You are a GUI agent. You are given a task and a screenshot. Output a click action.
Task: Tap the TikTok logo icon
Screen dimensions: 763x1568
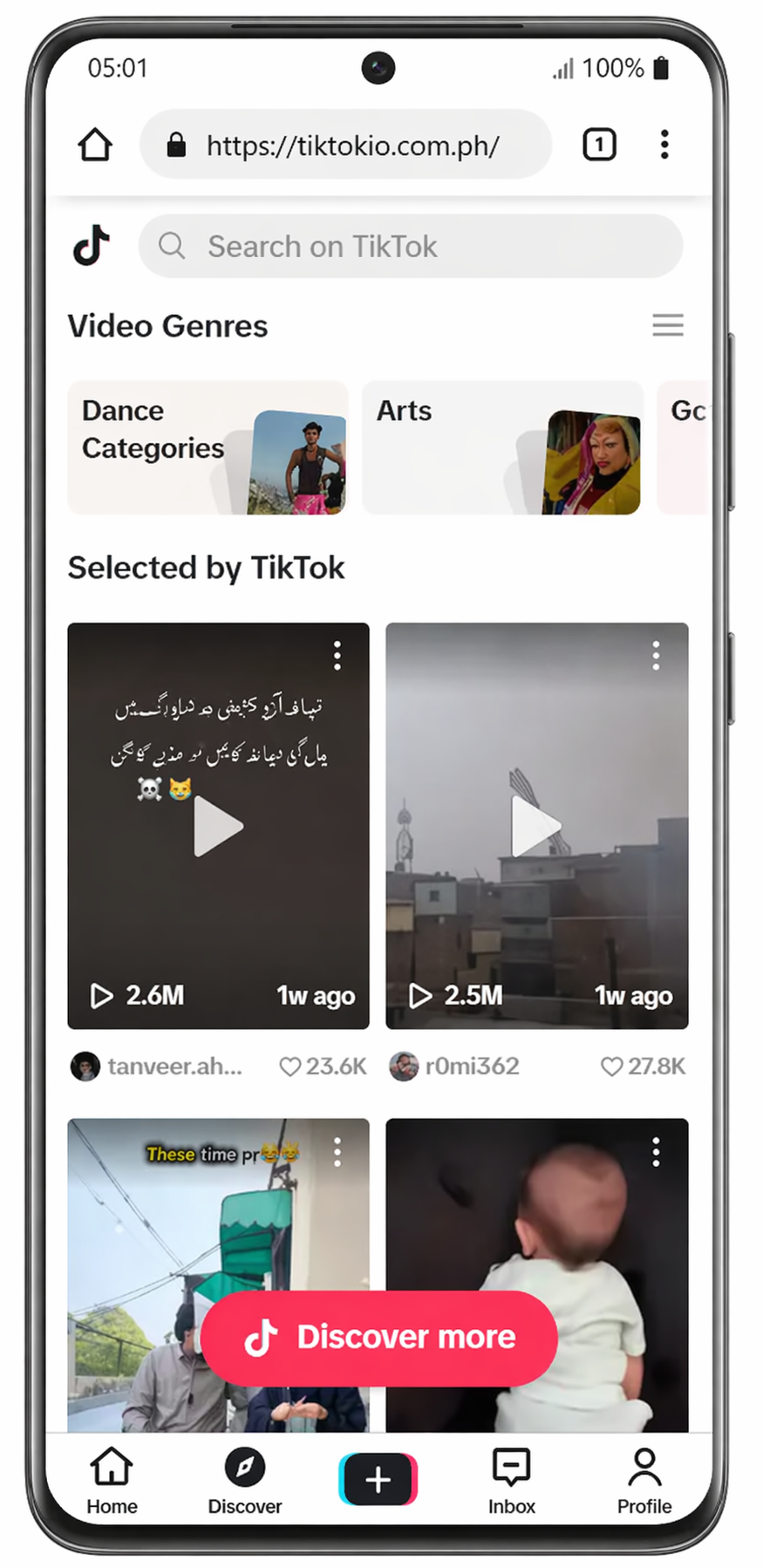[x=92, y=245]
